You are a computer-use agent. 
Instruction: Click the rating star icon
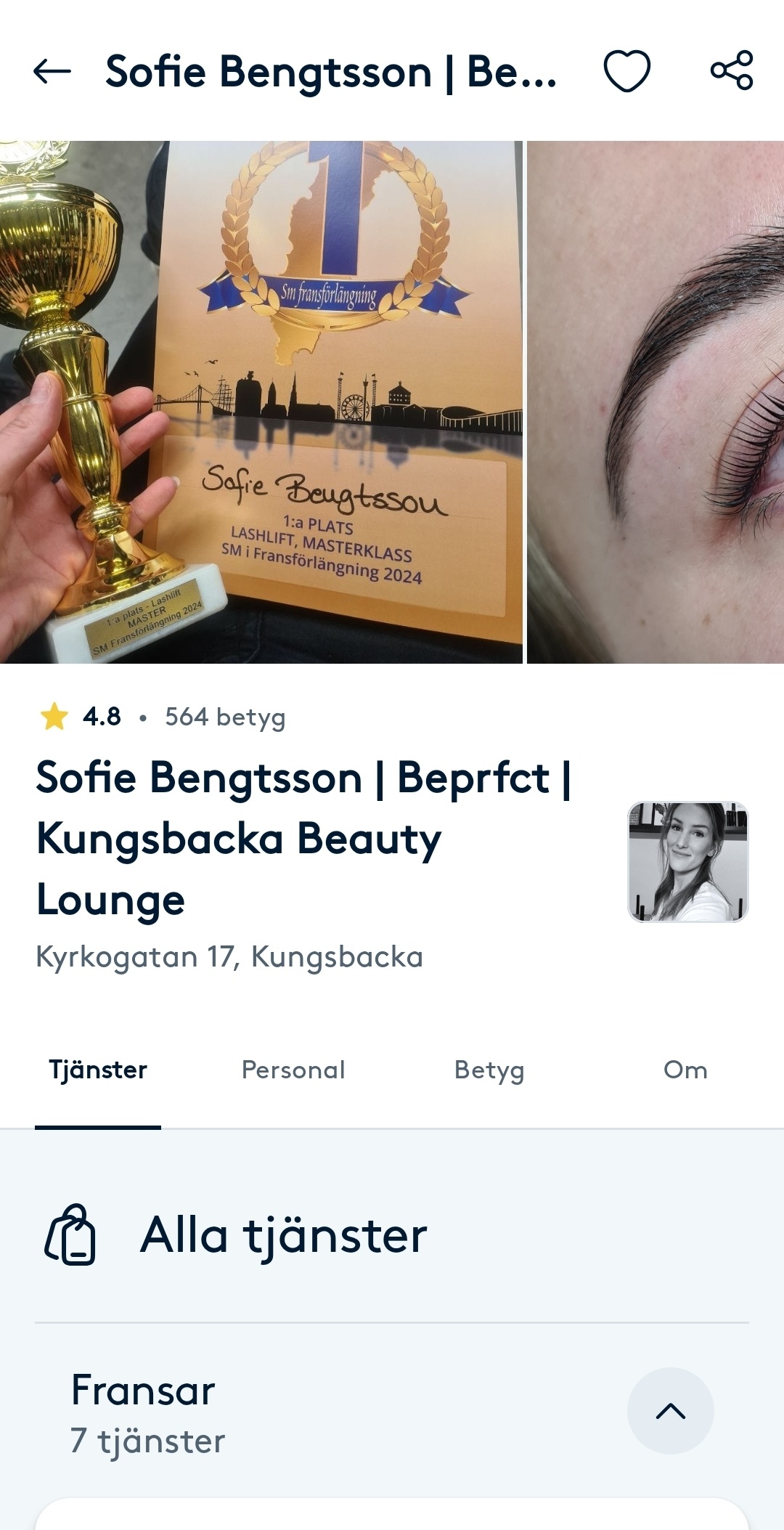53,717
